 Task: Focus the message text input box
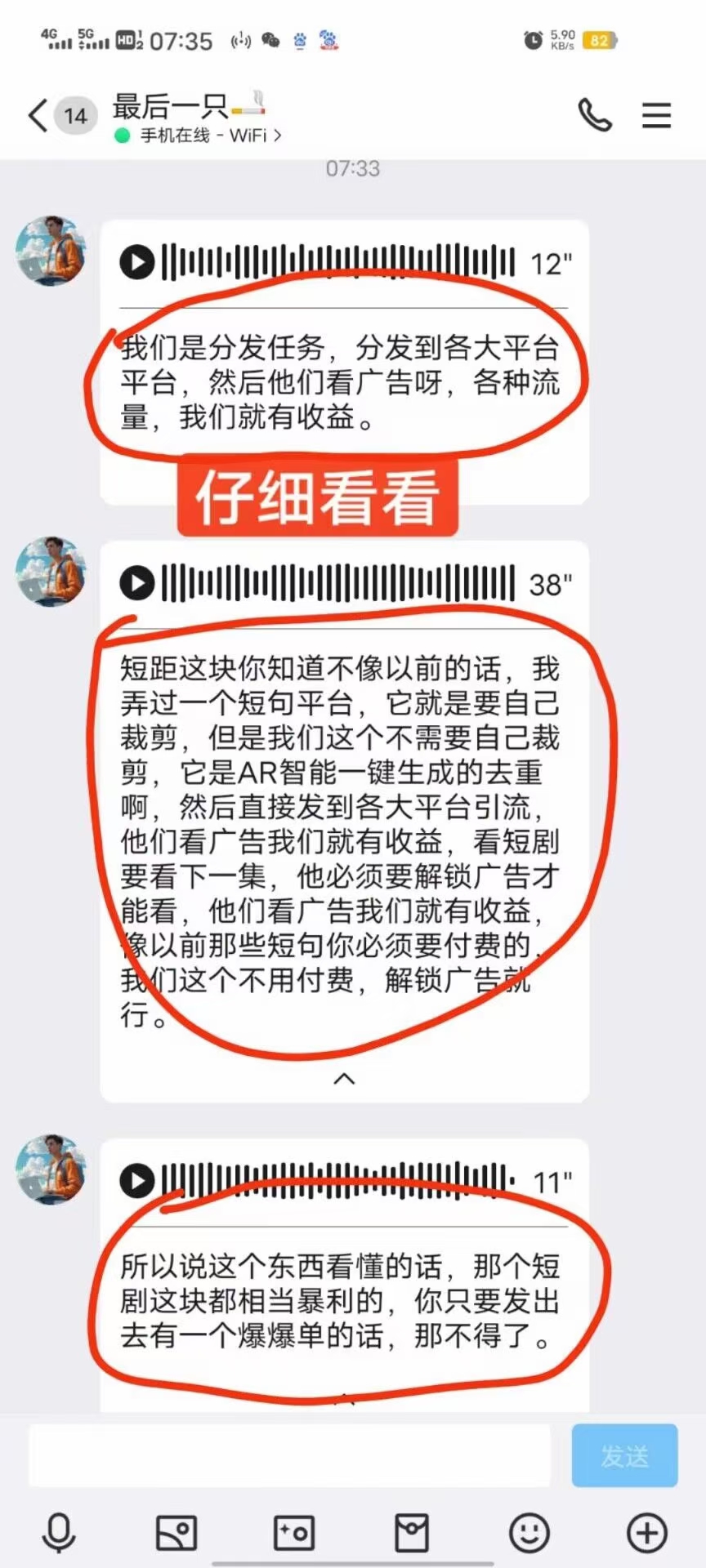tap(290, 1455)
